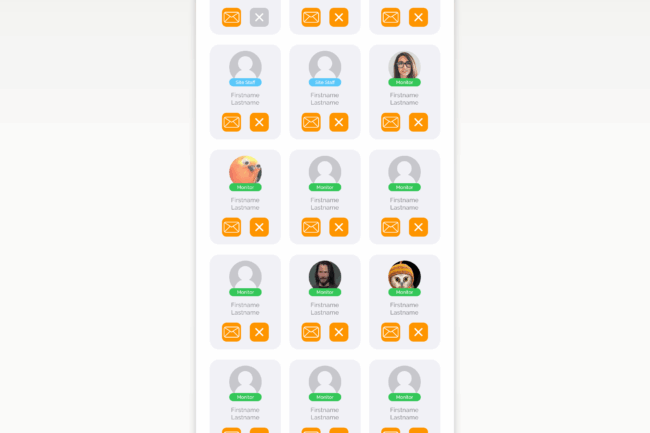Message the member with the parrot avatar

pos(231,227)
